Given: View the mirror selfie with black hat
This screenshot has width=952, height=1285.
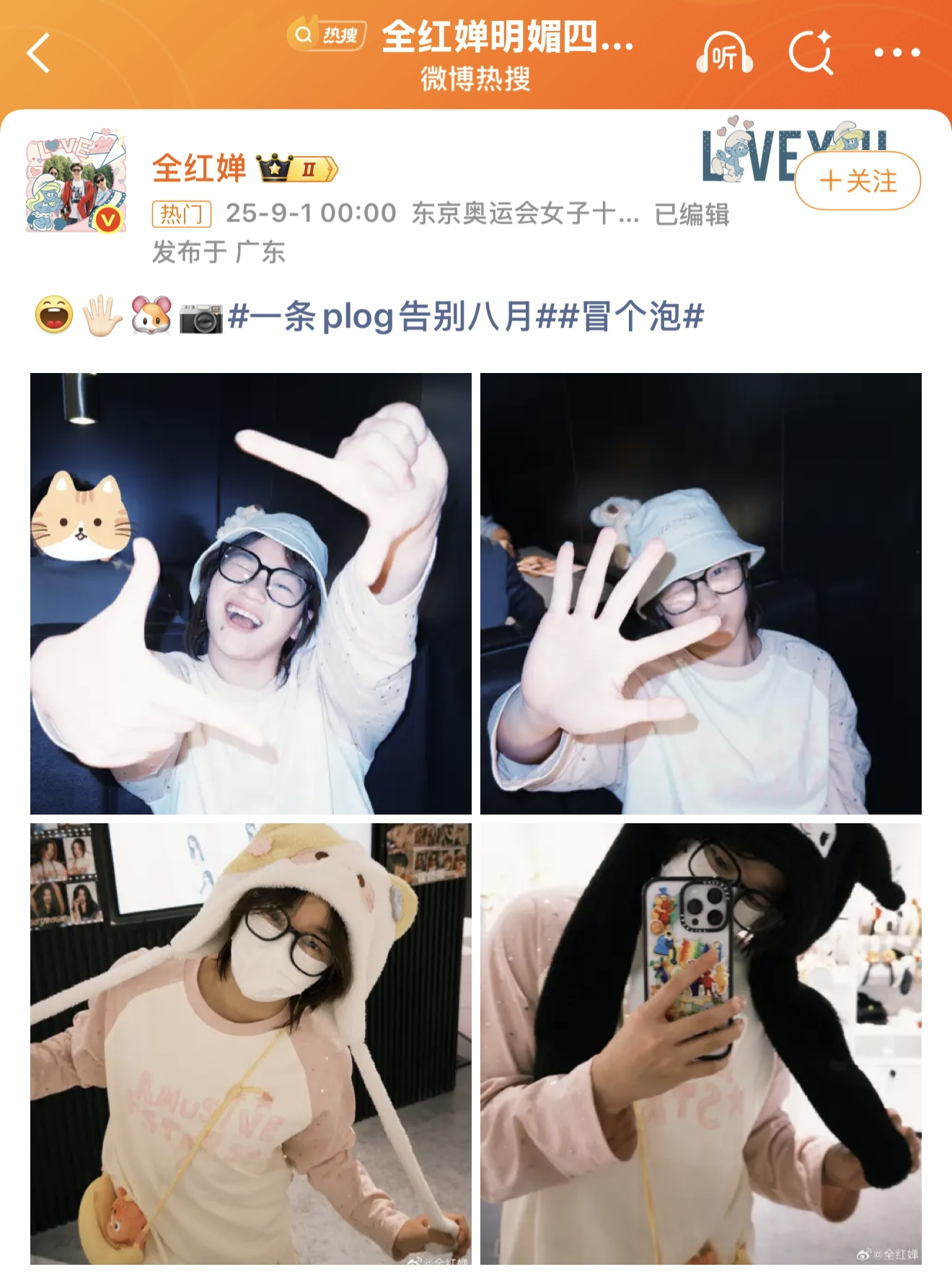Looking at the screenshot, I should tap(700, 1043).
